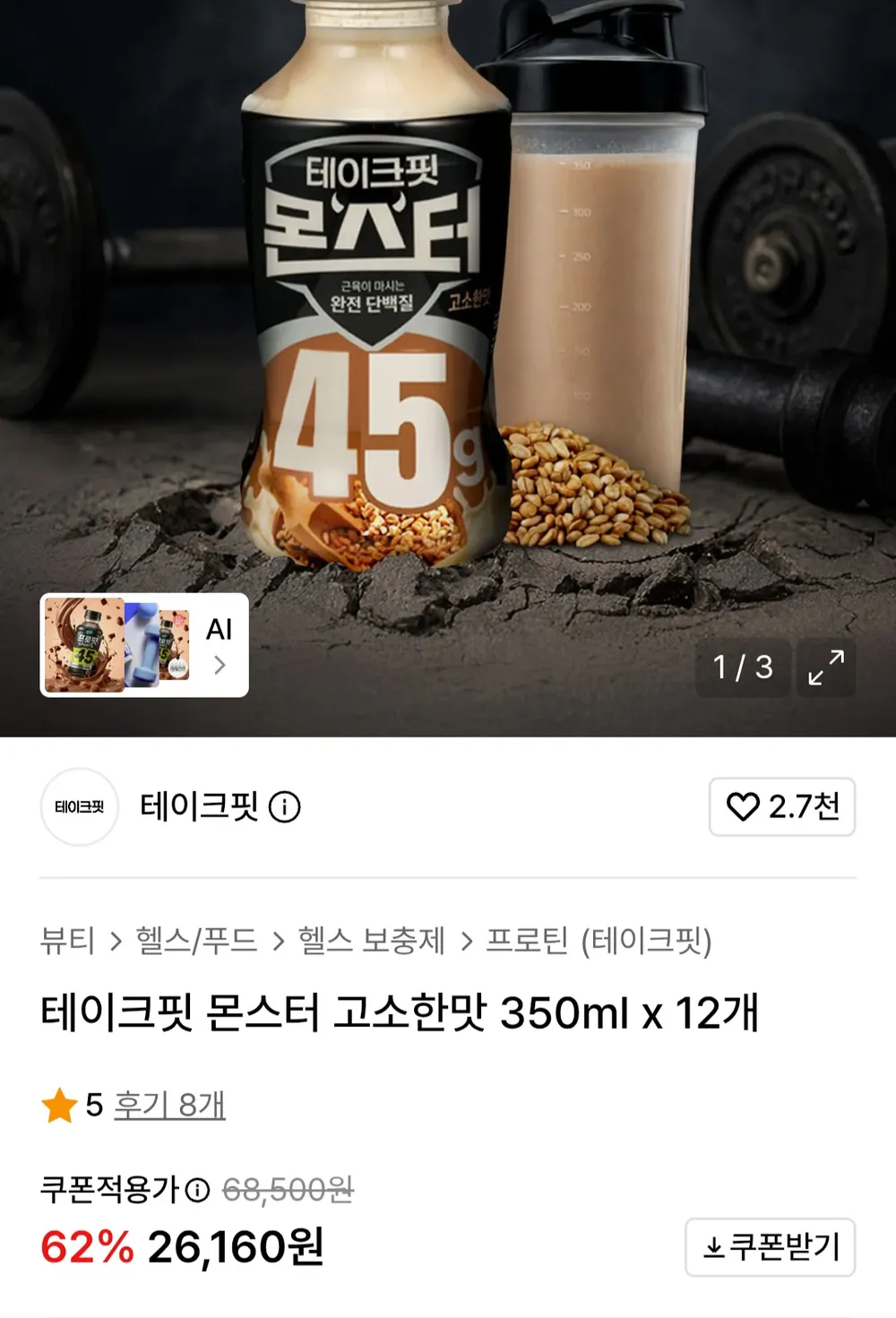Tap 쿠폰받기 to download coupon

click(771, 1246)
